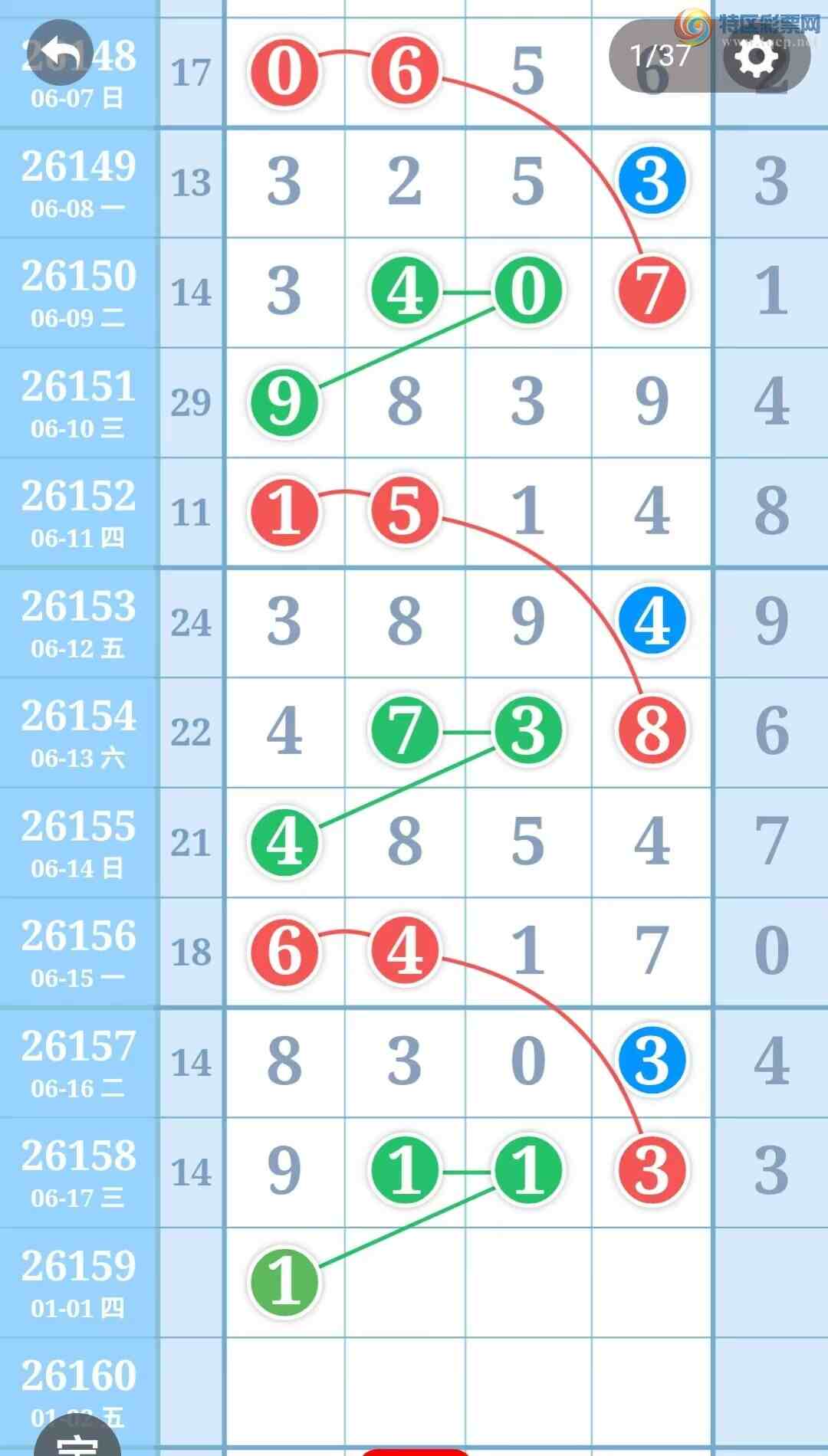
Task: Open the settings gear
Action: (755, 56)
